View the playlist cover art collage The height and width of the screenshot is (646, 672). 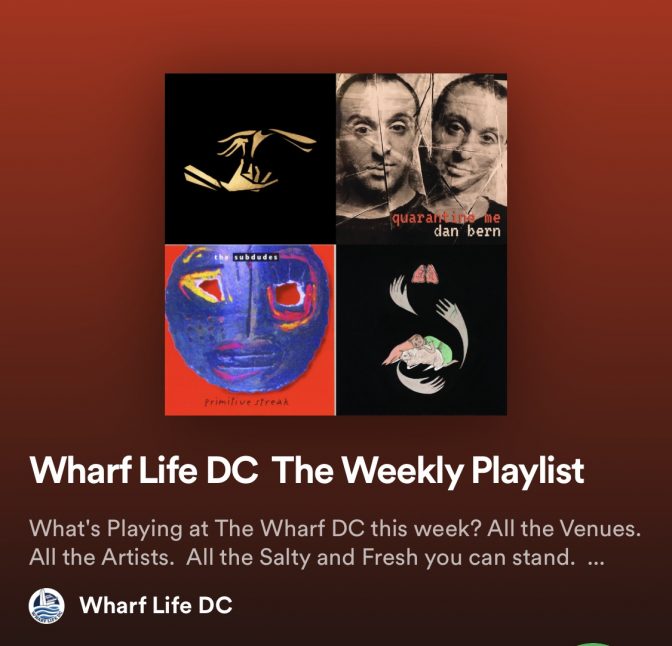(335, 243)
